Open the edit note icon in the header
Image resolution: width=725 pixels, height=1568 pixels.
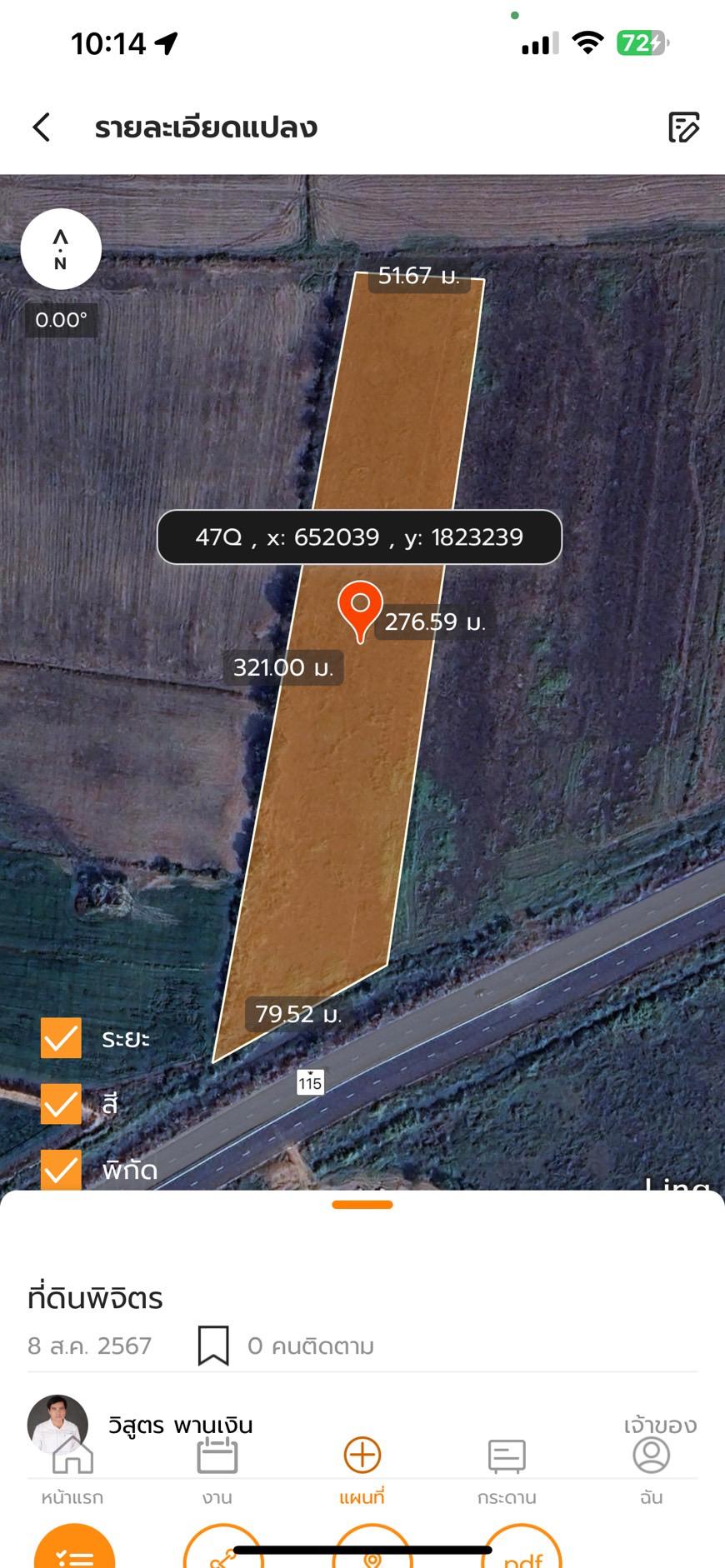684,127
